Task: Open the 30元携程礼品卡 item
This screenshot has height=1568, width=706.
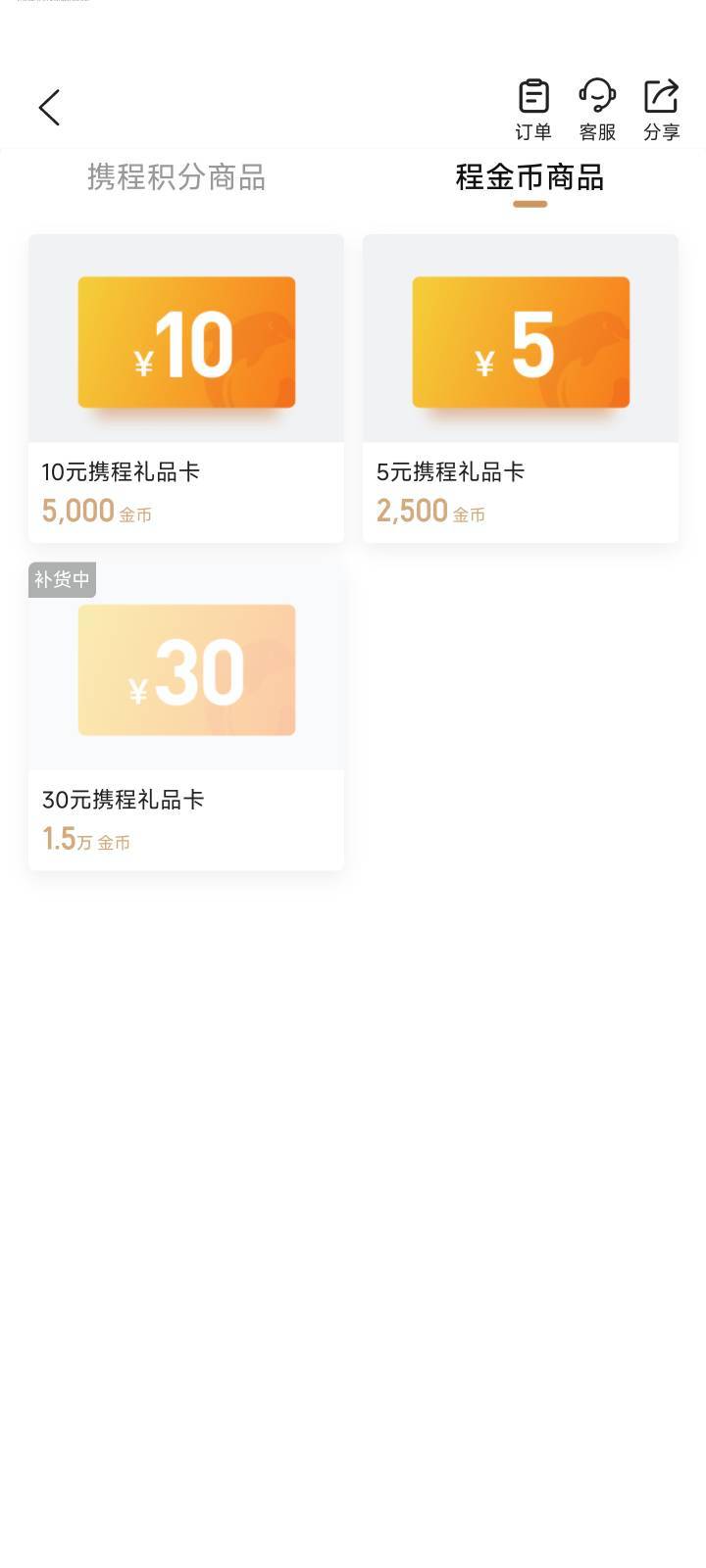Action: point(186,715)
